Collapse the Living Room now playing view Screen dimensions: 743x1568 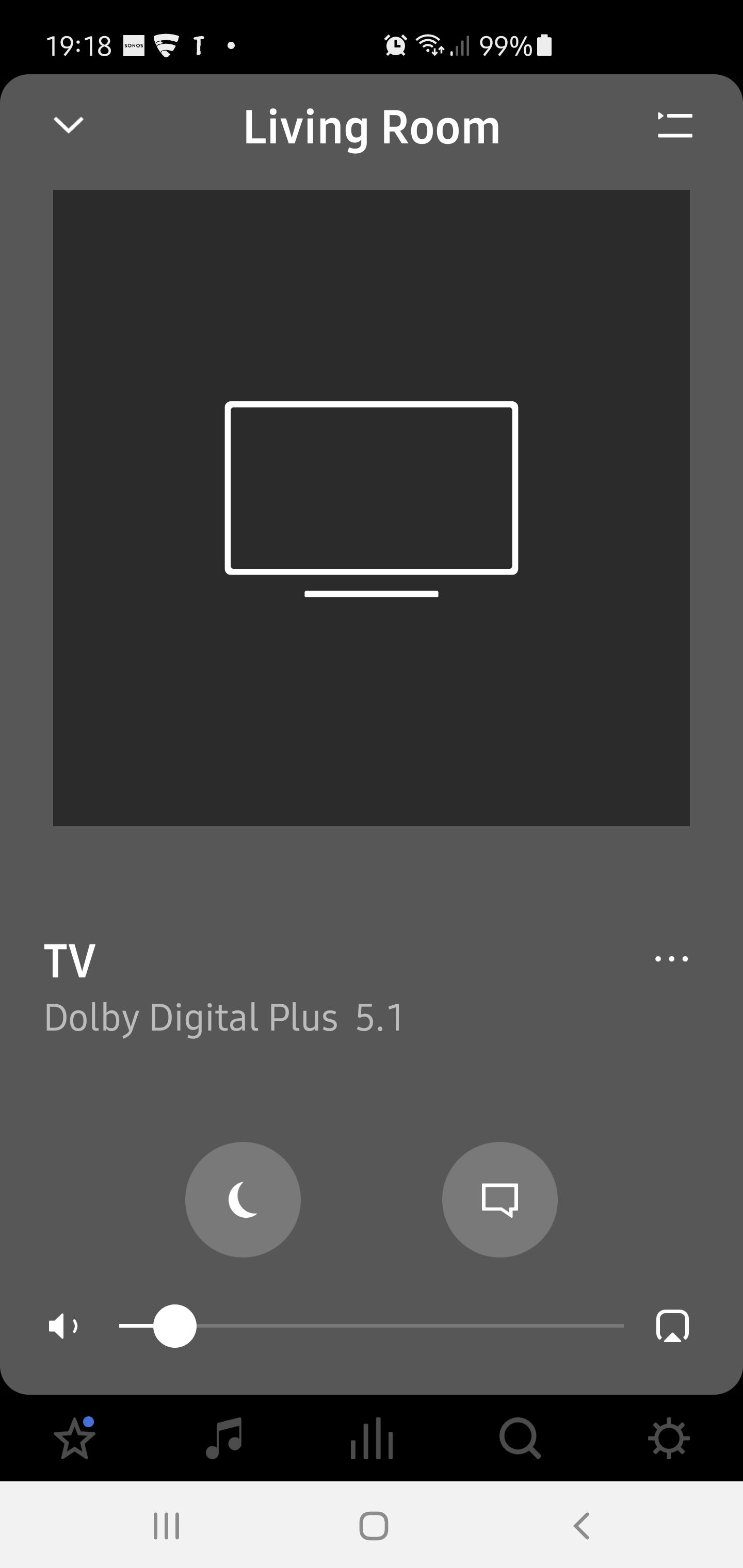pyautogui.click(x=68, y=125)
